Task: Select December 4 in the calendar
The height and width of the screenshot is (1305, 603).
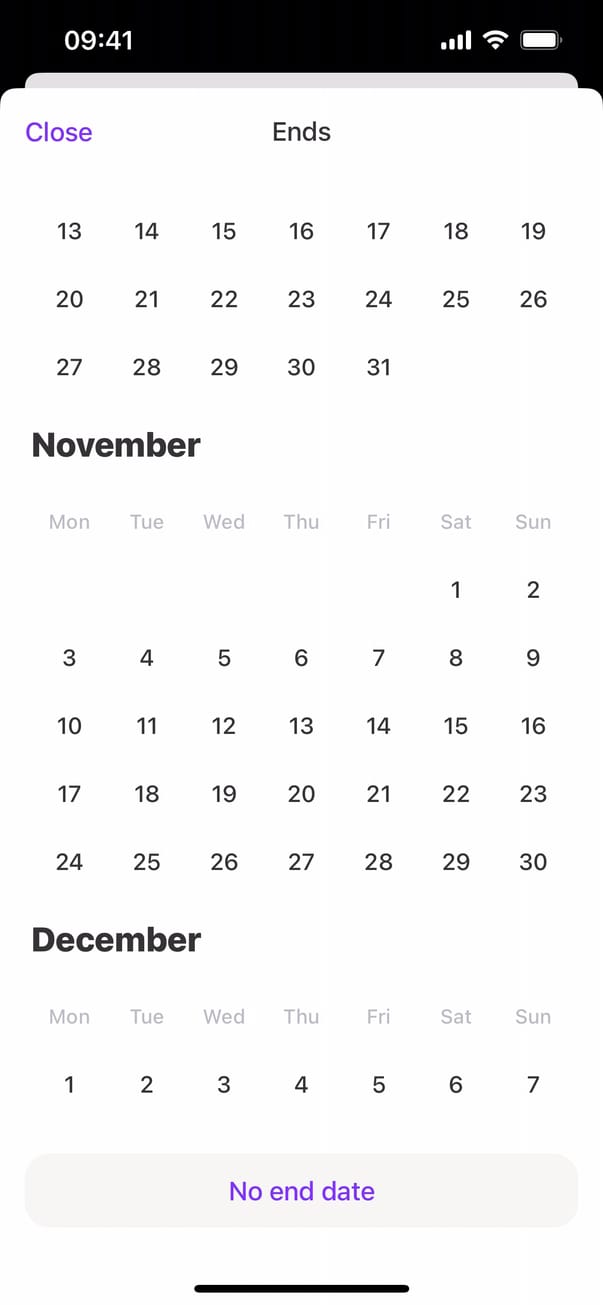Action: pyautogui.click(x=301, y=1085)
